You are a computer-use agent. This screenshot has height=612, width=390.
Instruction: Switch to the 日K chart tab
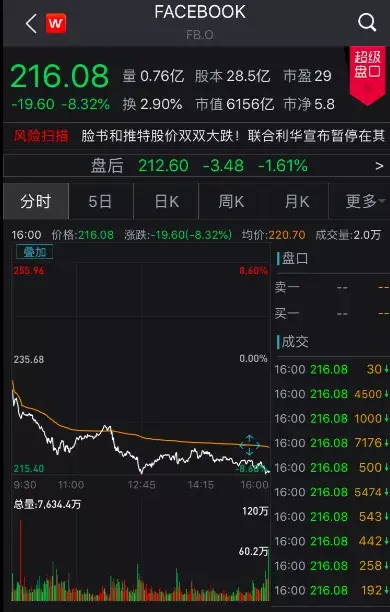point(166,201)
